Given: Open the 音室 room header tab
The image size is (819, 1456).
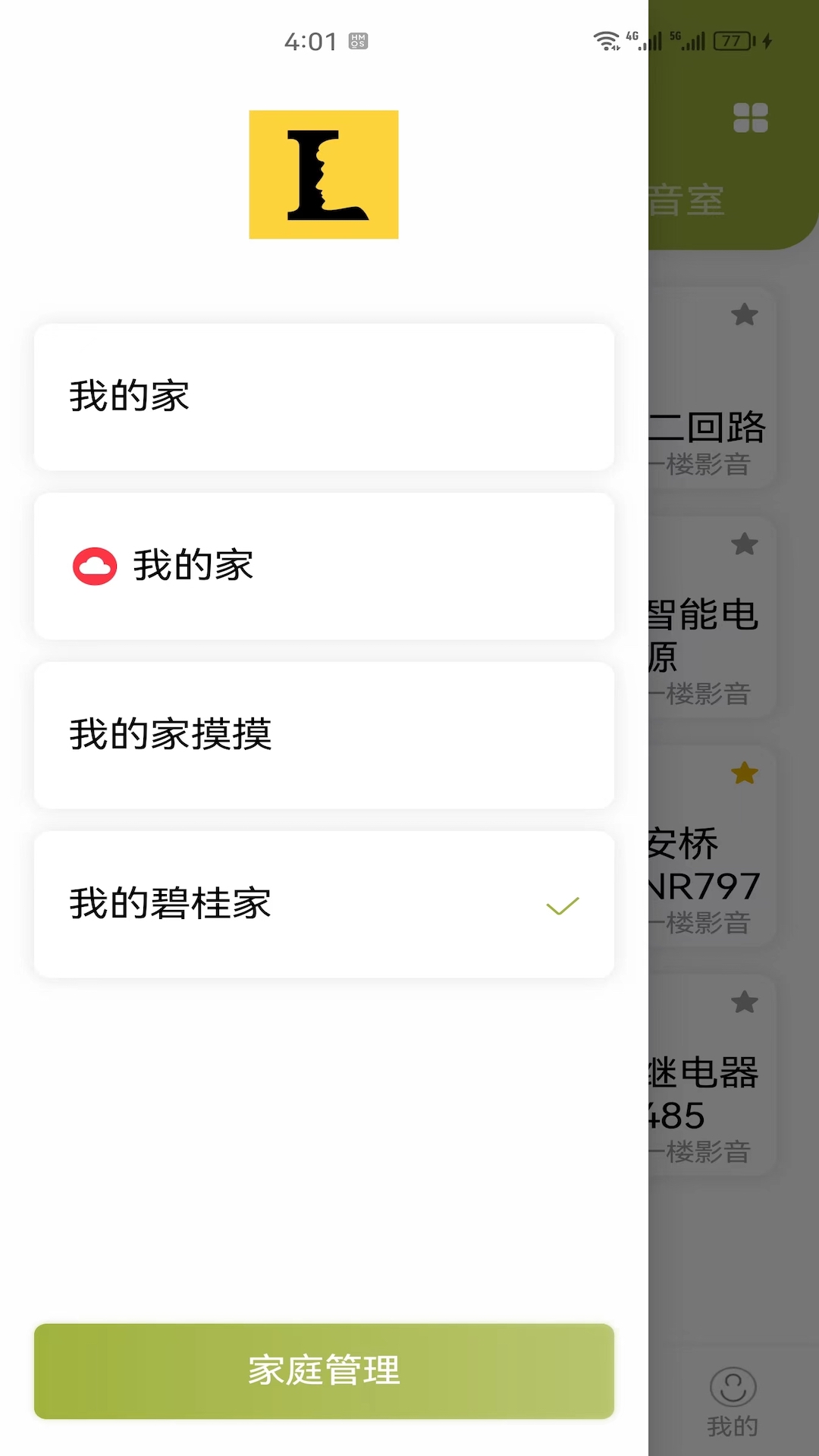Looking at the screenshot, I should click(686, 199).
